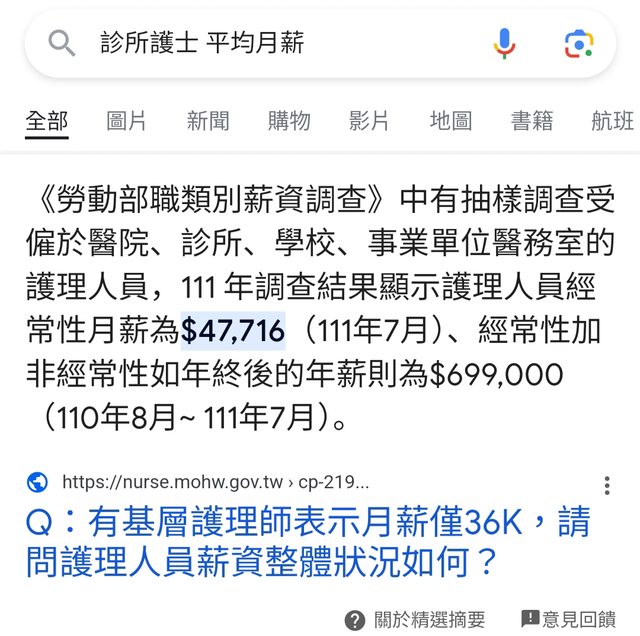640x636 pixels.
Task: Go to the 影片 tab
Action: 369,121
